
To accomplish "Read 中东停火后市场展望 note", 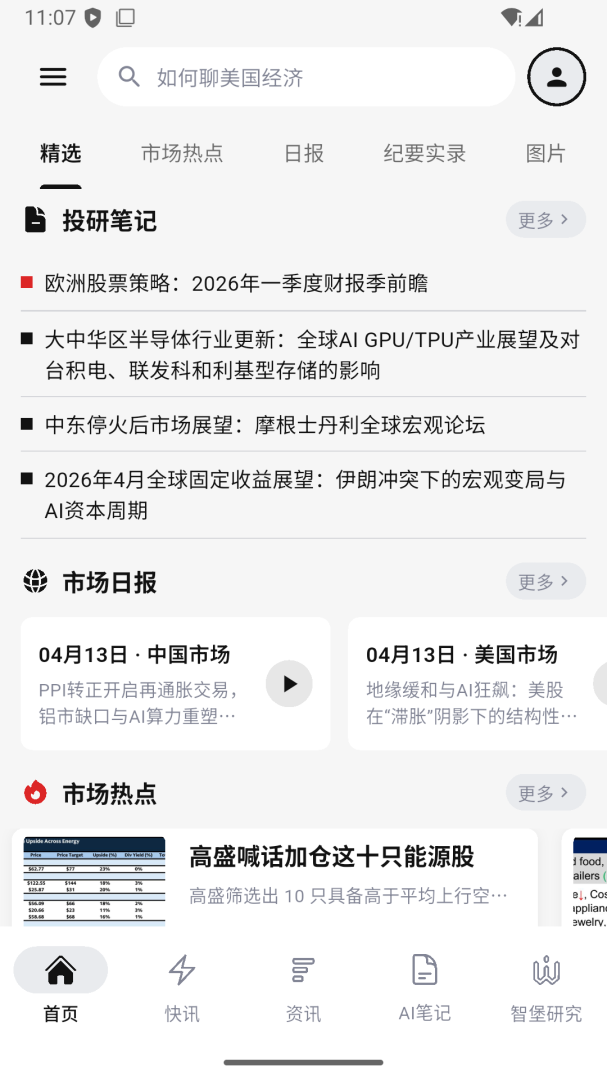I will click(x=265, y=425).
